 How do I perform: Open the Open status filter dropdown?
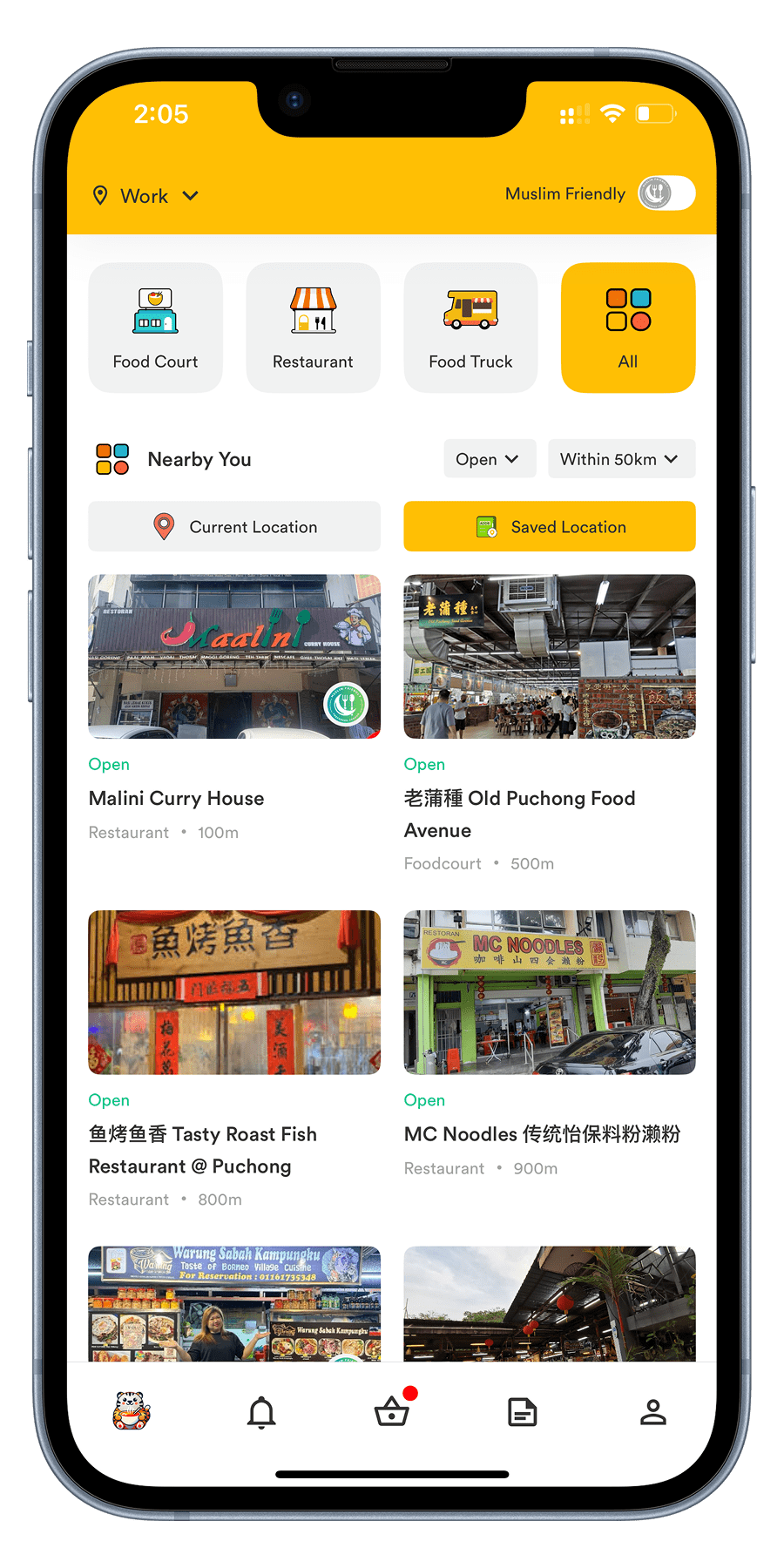pyautogui.click(x=487, y=459)
